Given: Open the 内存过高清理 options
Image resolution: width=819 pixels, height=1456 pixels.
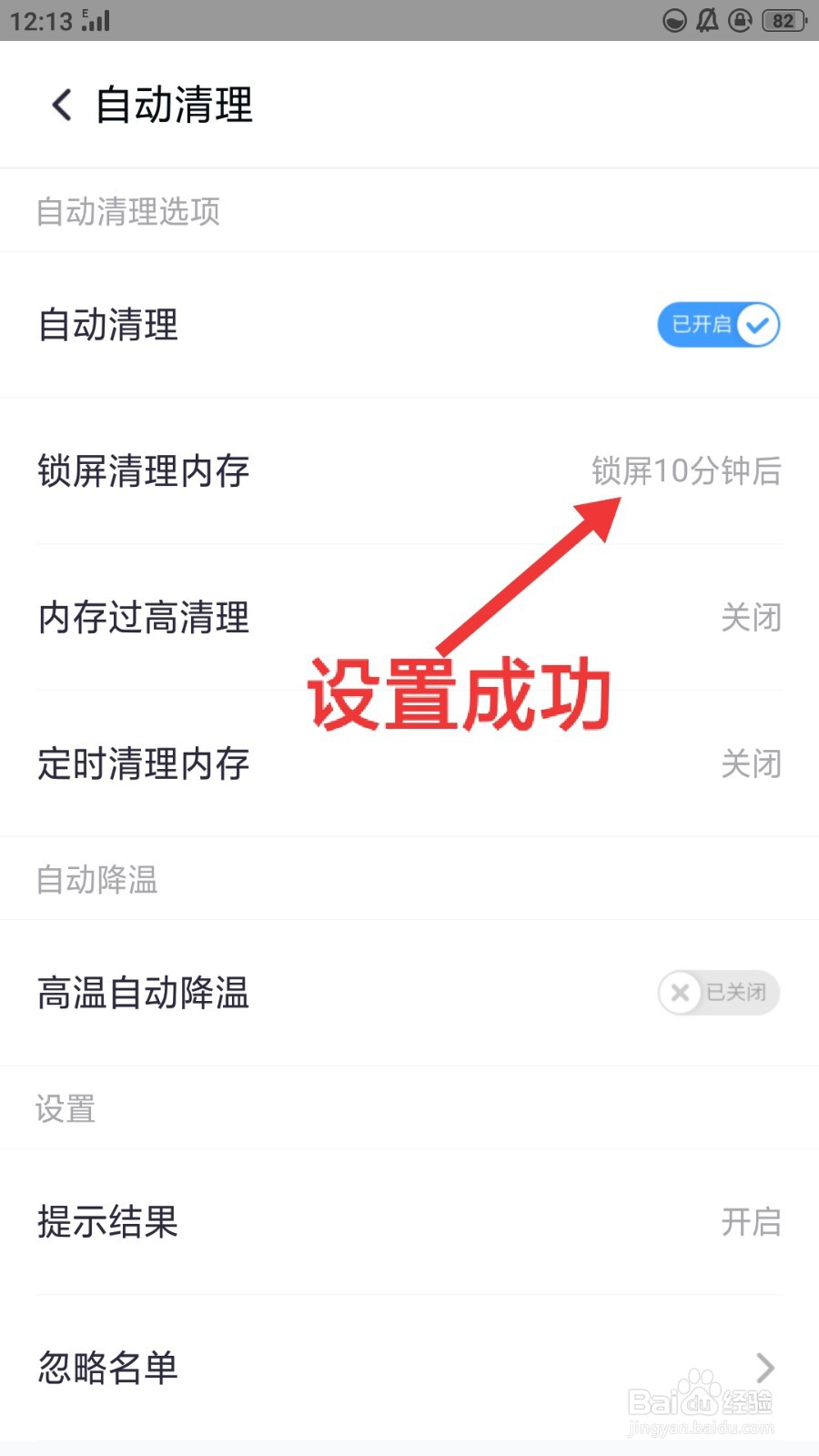Looking at the screenshot, I should pyautogui.click(x=409, y=618).
